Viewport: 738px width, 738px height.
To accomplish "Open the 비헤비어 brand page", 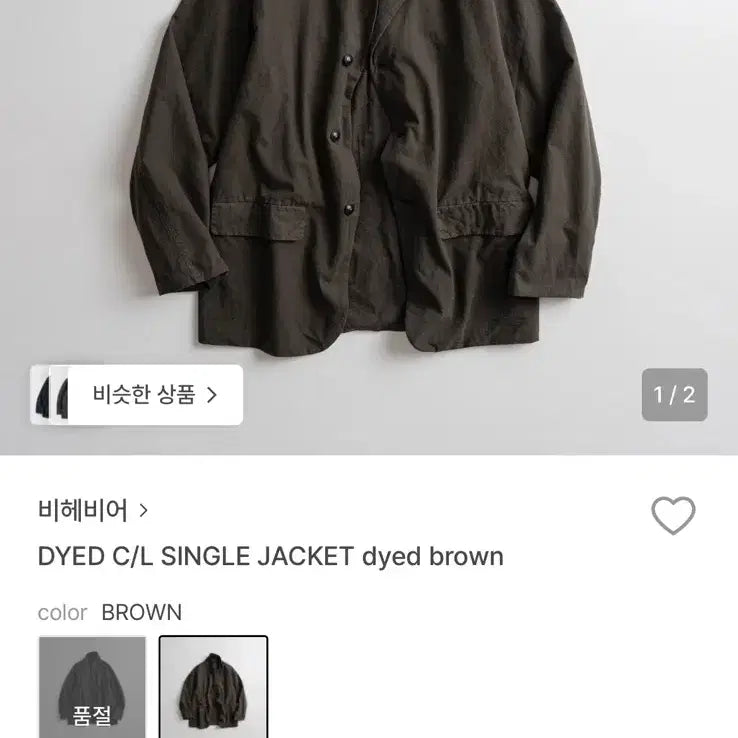I will (93, 511).
